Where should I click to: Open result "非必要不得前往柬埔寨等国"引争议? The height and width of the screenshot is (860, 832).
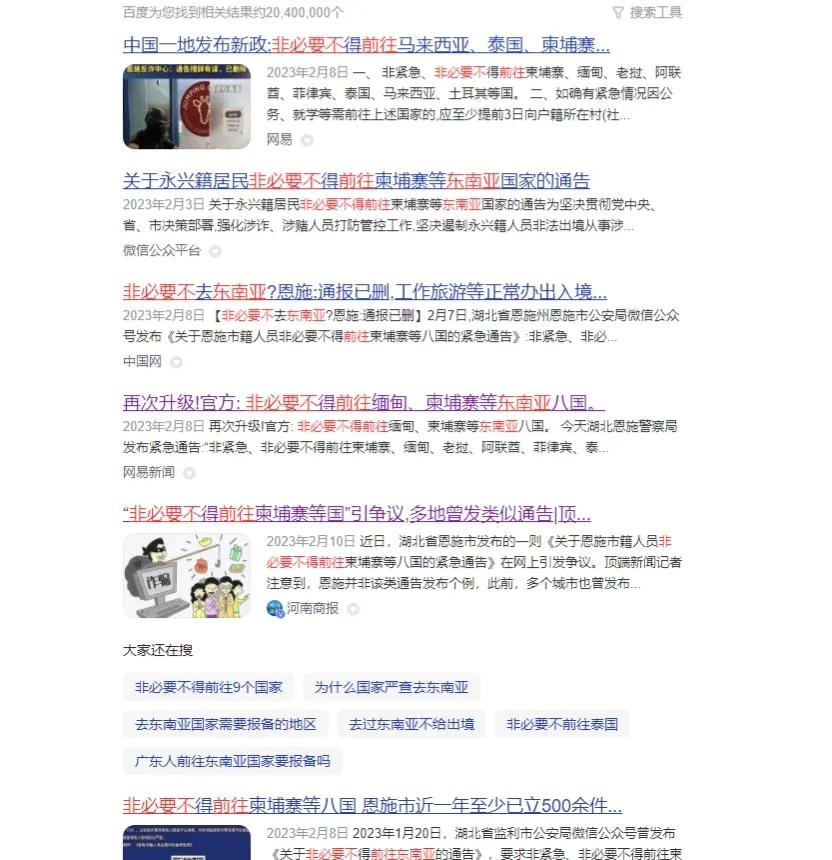click(x=356, y=514)
